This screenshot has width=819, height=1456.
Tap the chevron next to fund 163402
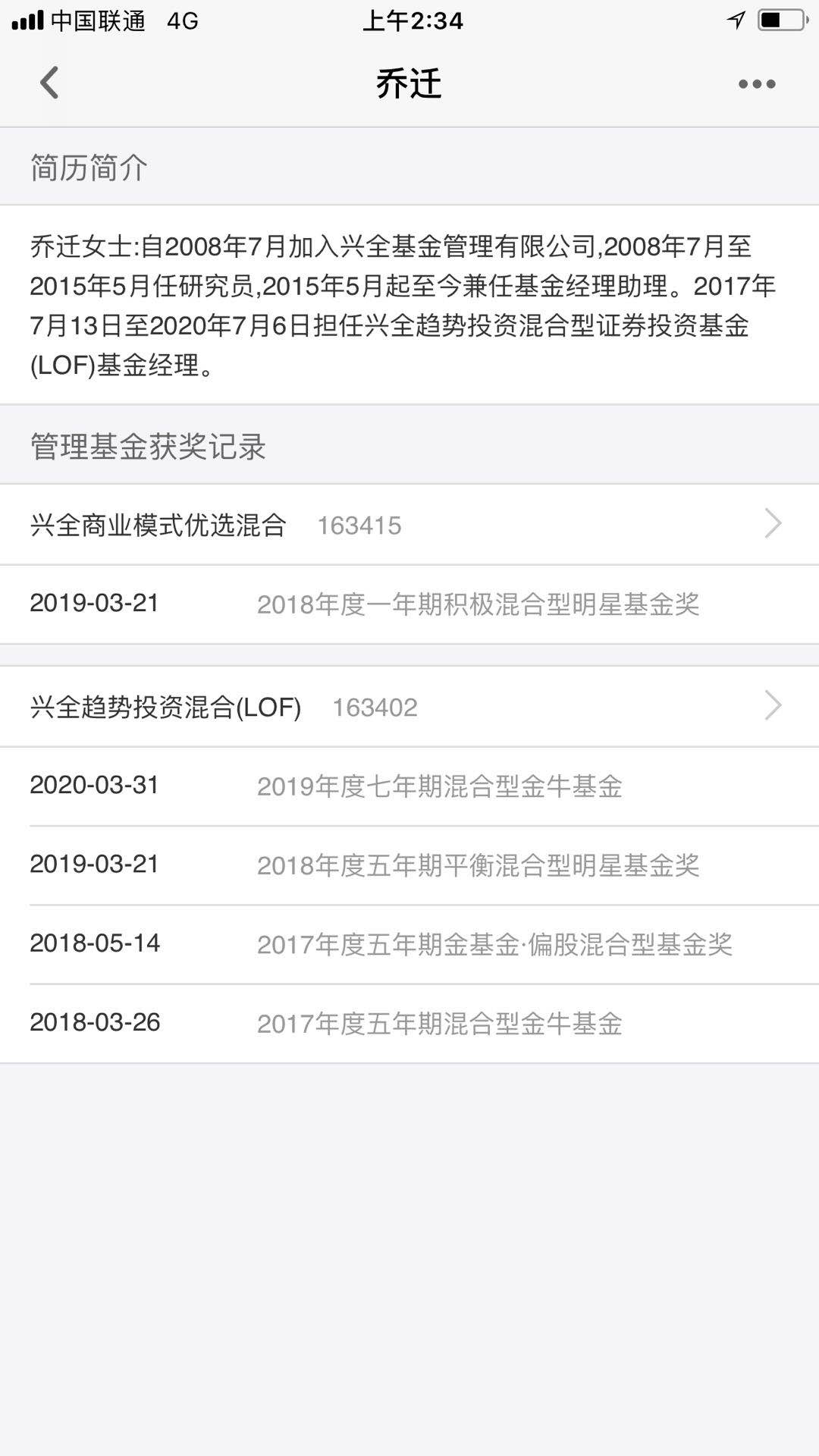click(772, 706)
